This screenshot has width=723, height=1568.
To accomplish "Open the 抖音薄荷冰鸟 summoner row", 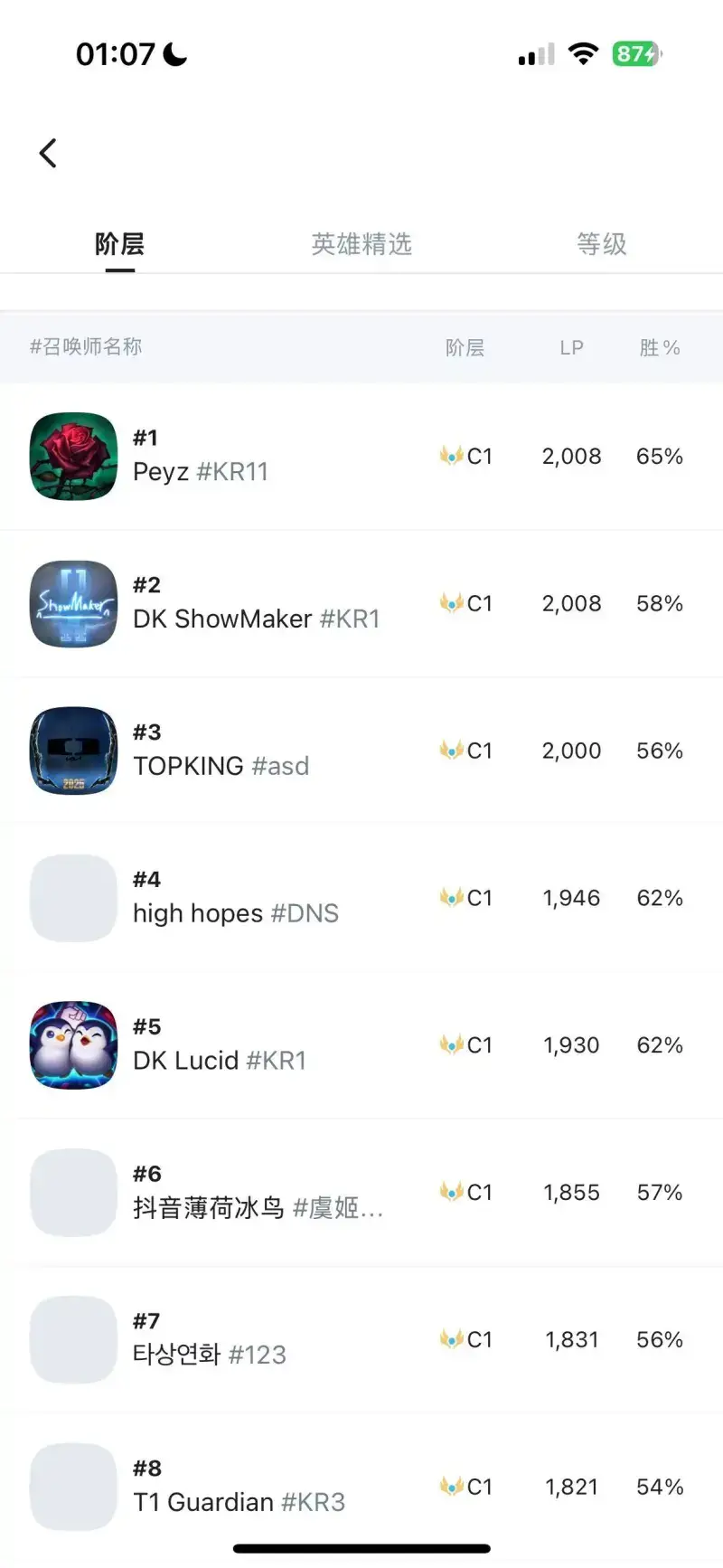I will tap(258, 1207).
